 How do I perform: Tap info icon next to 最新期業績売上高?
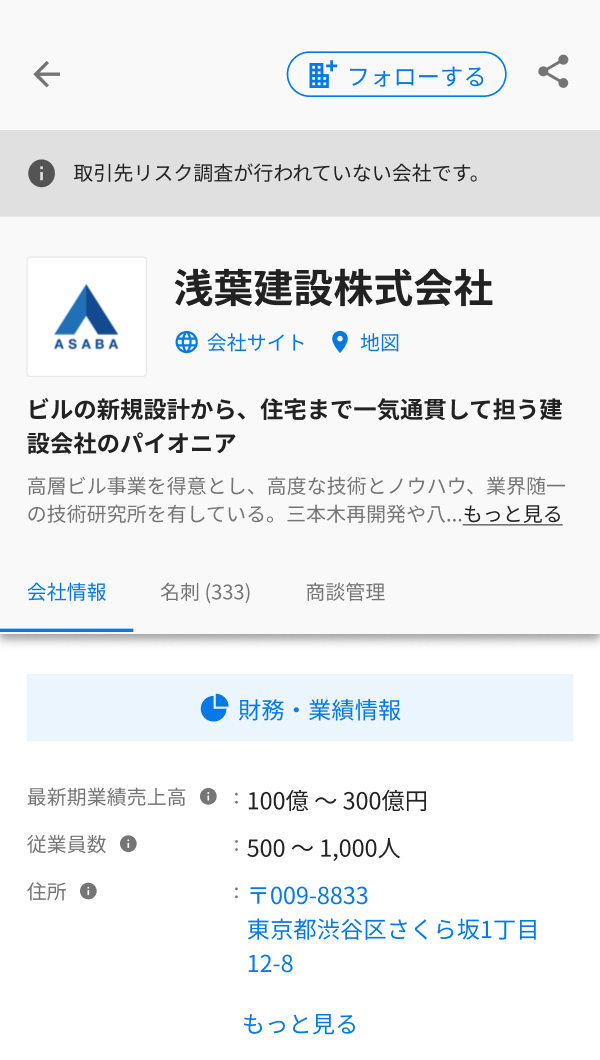pyautogui.click(x=208, y=796)
